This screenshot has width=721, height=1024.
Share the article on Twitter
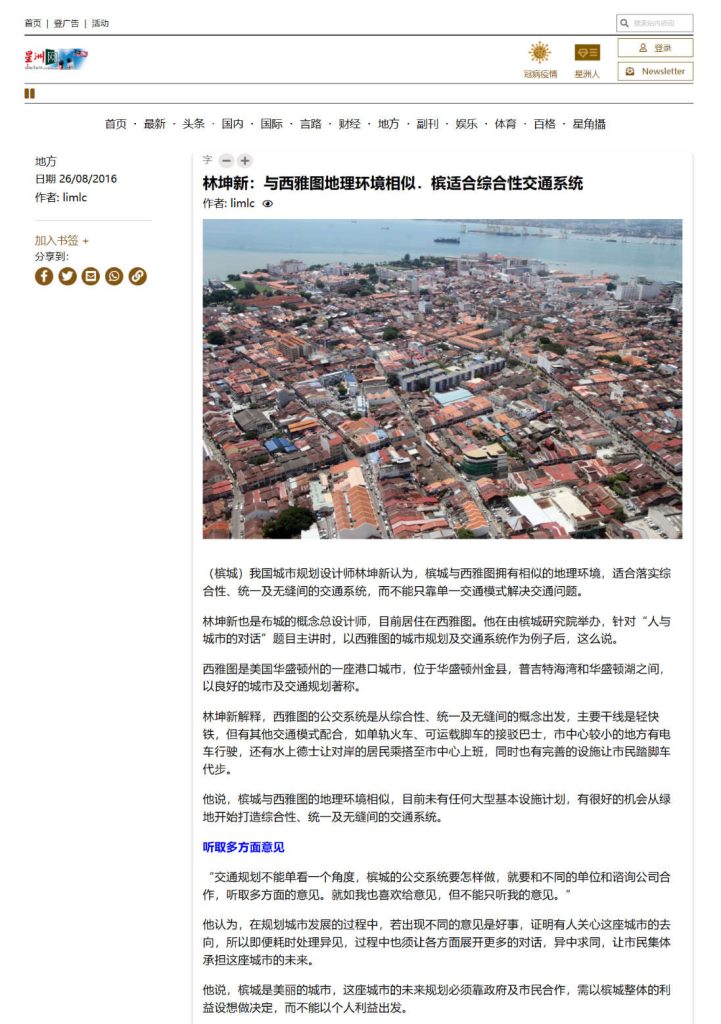coord(67,276)
